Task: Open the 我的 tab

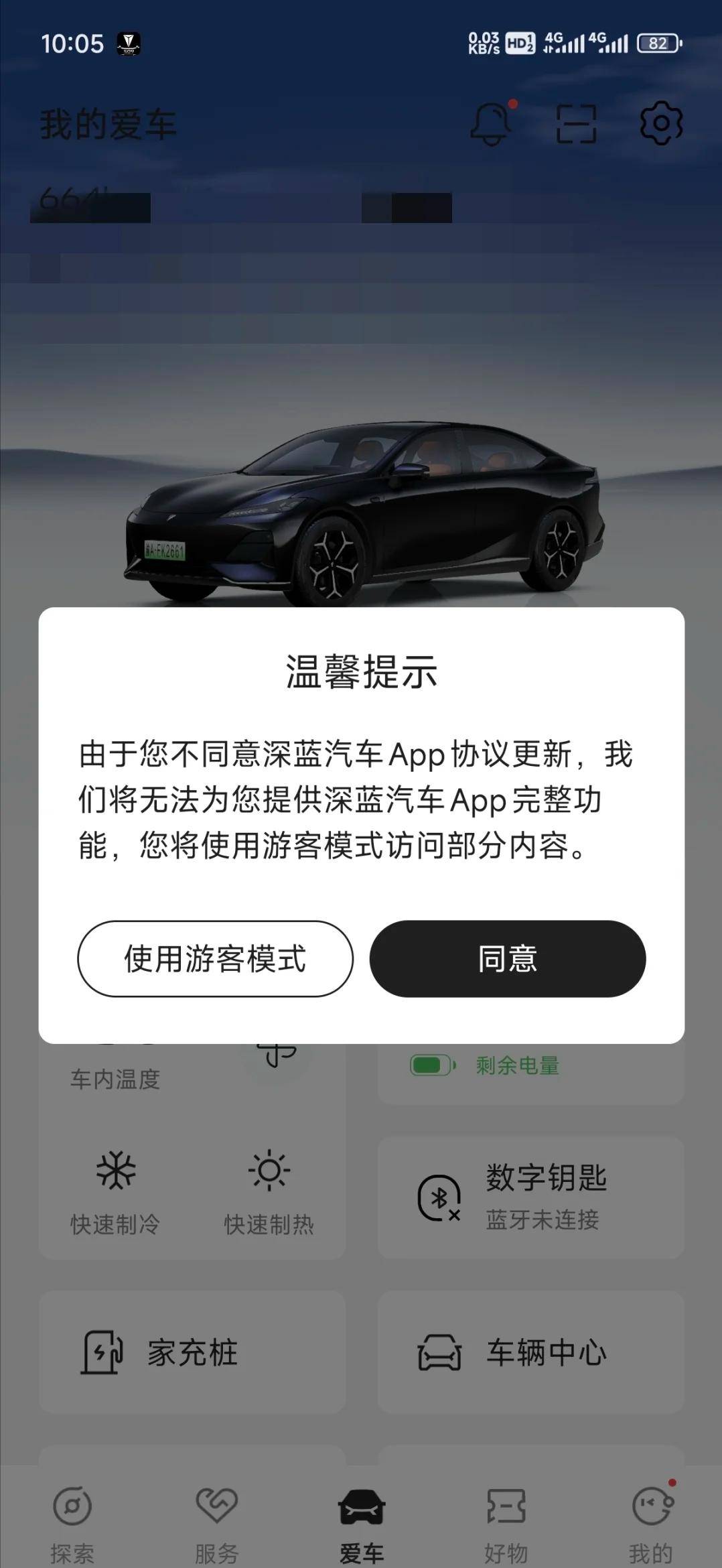Action: point(650,1522)
